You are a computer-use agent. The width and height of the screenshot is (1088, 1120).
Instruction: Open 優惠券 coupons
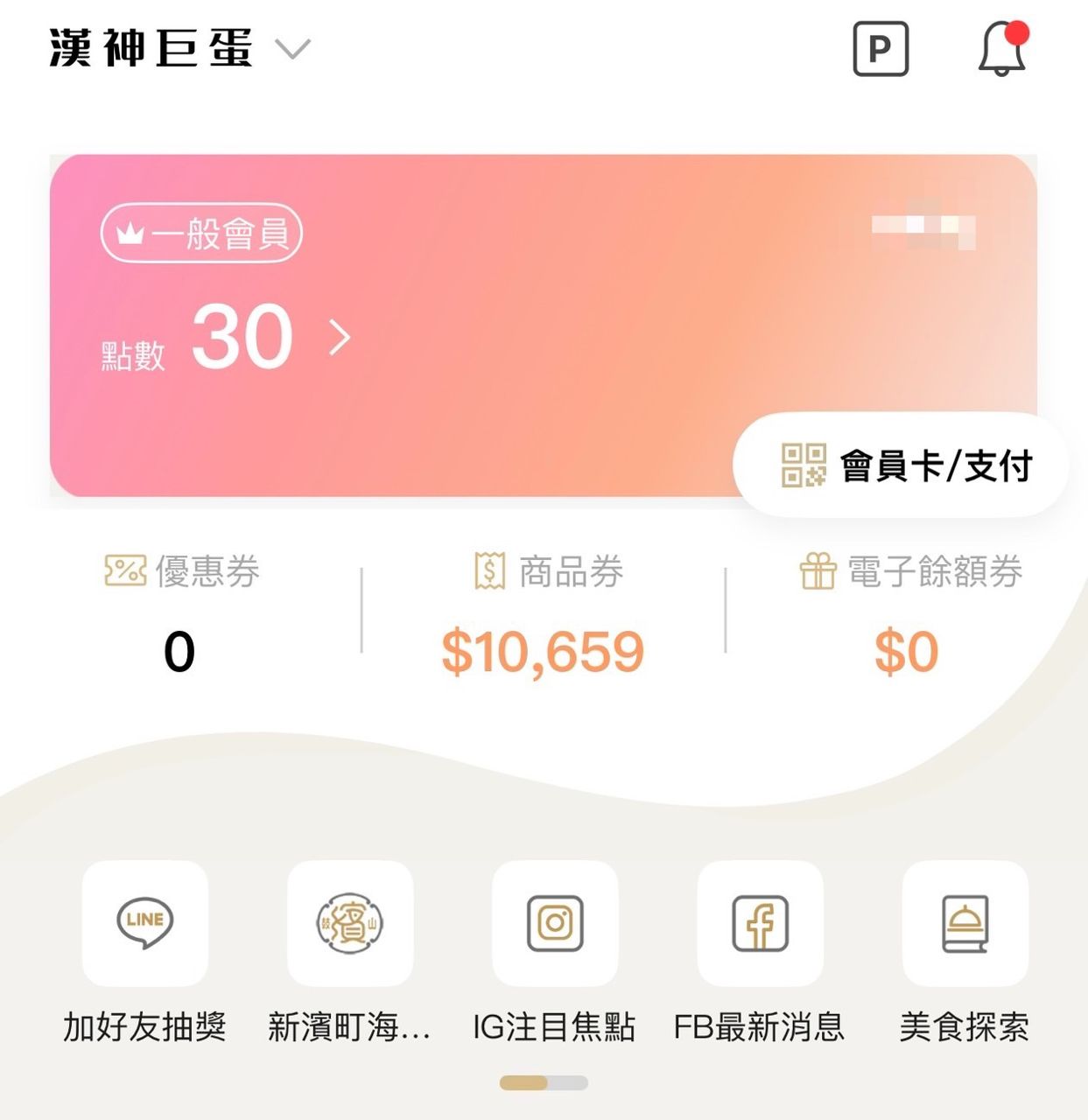pos(181,614)
